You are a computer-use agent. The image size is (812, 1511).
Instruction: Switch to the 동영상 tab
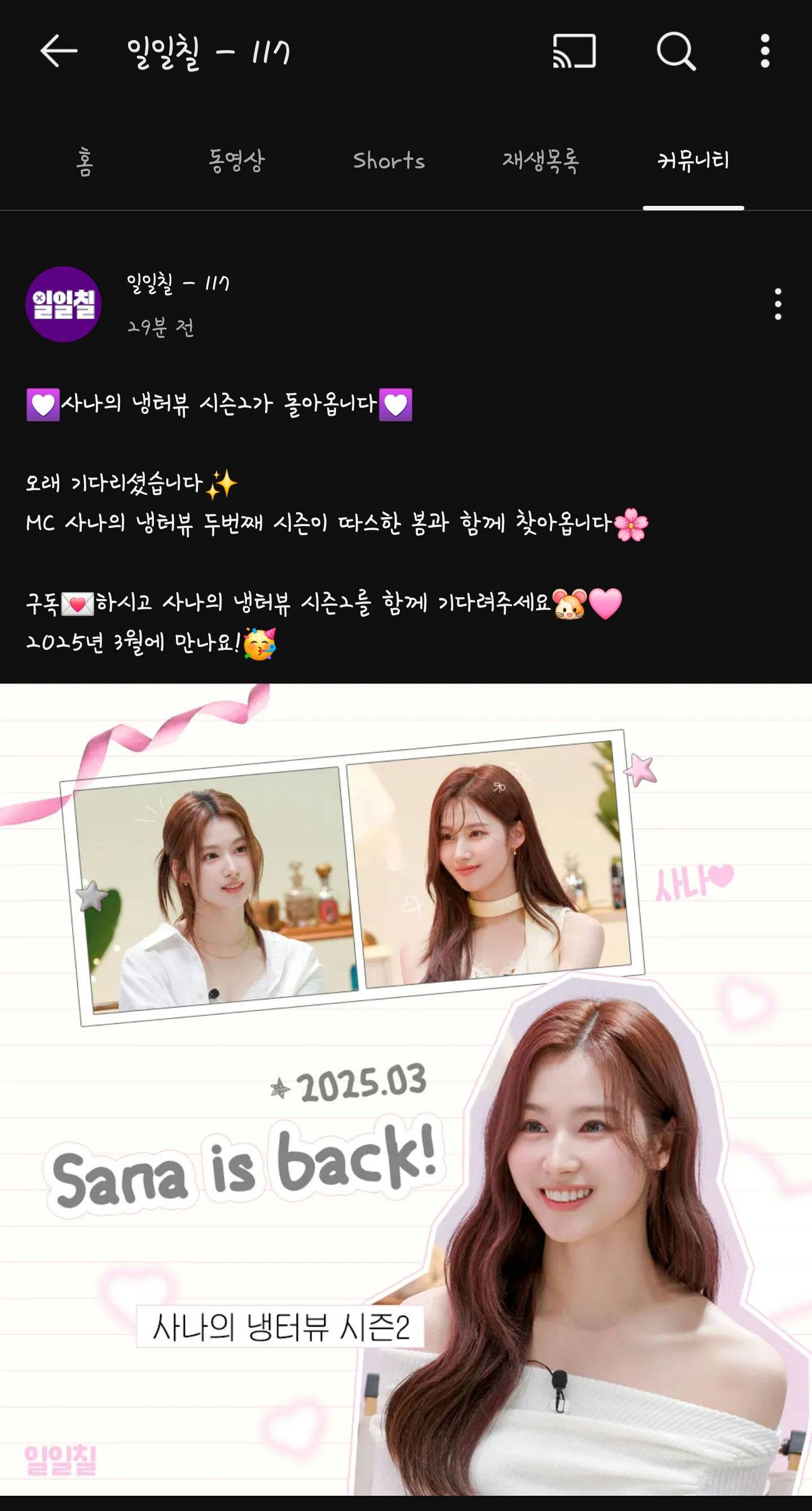[237, 161]
